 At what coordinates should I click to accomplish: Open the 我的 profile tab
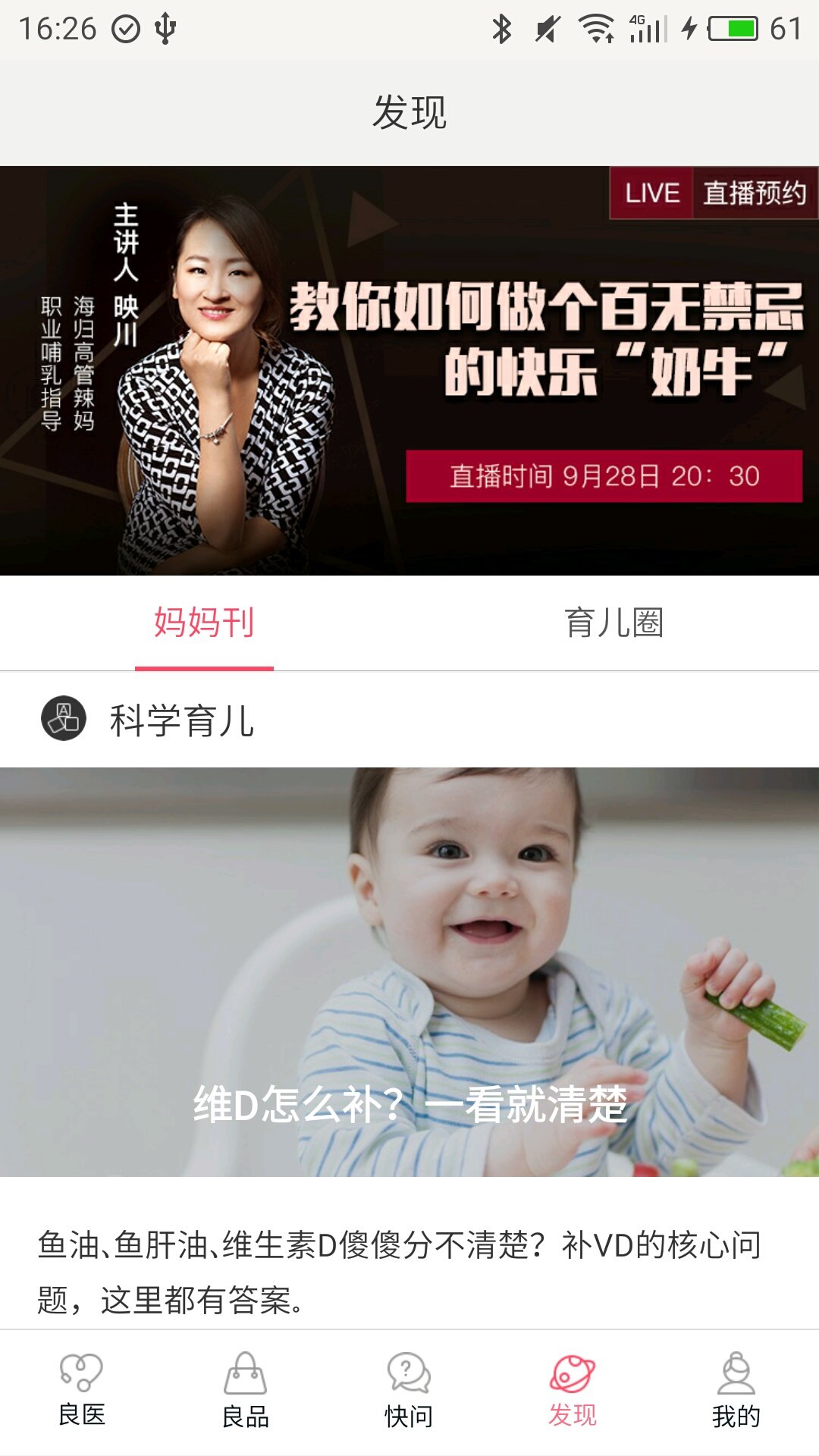tap(736, 1391)
